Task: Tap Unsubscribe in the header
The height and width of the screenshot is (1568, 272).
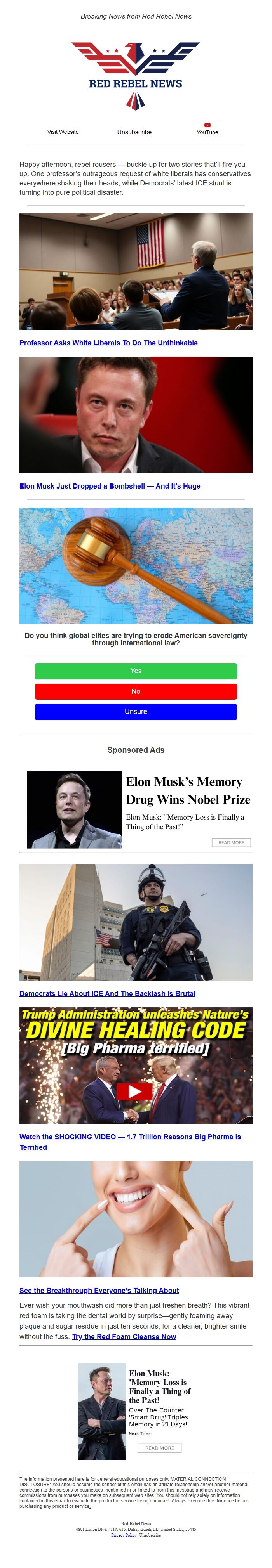Action: coord(134,132)
